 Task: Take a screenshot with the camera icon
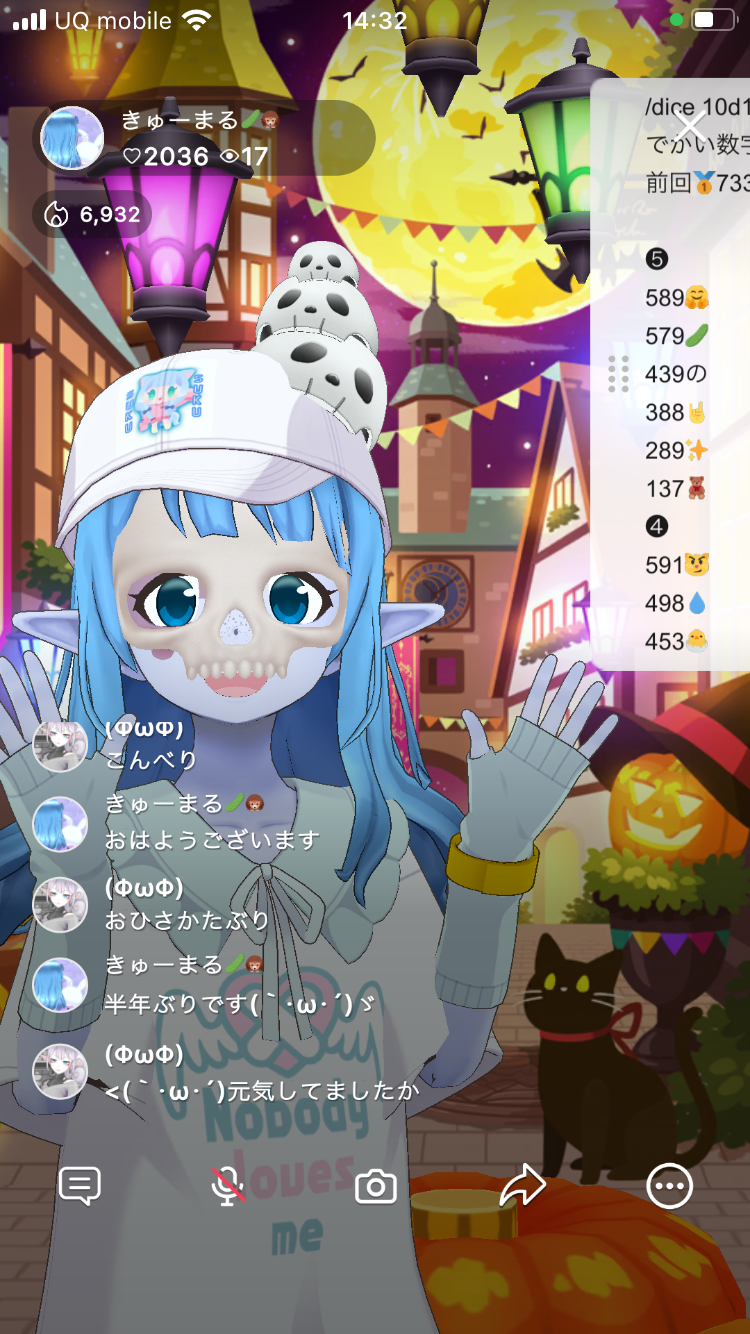coord(376,1187)
